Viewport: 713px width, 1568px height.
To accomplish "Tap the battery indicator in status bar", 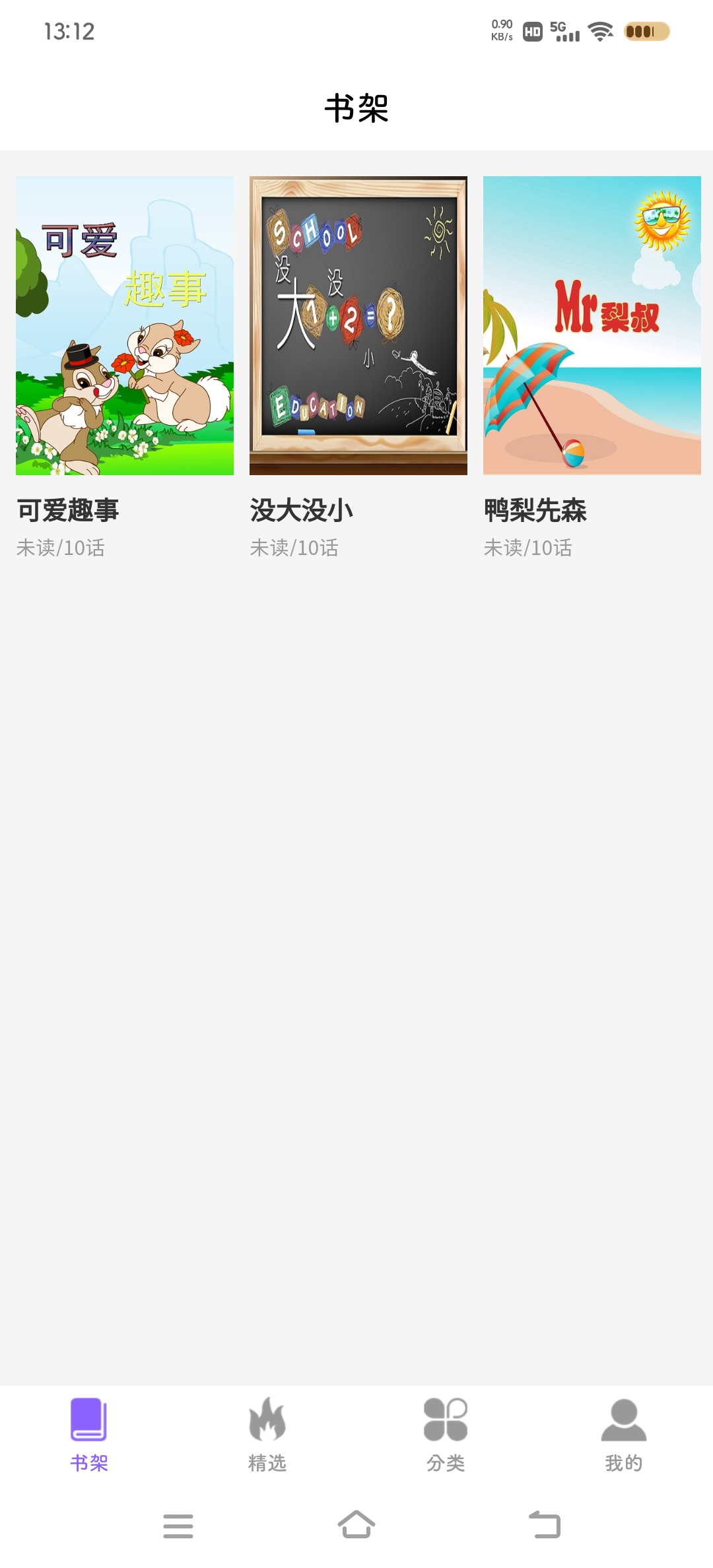I will click(x=645, y=31).
